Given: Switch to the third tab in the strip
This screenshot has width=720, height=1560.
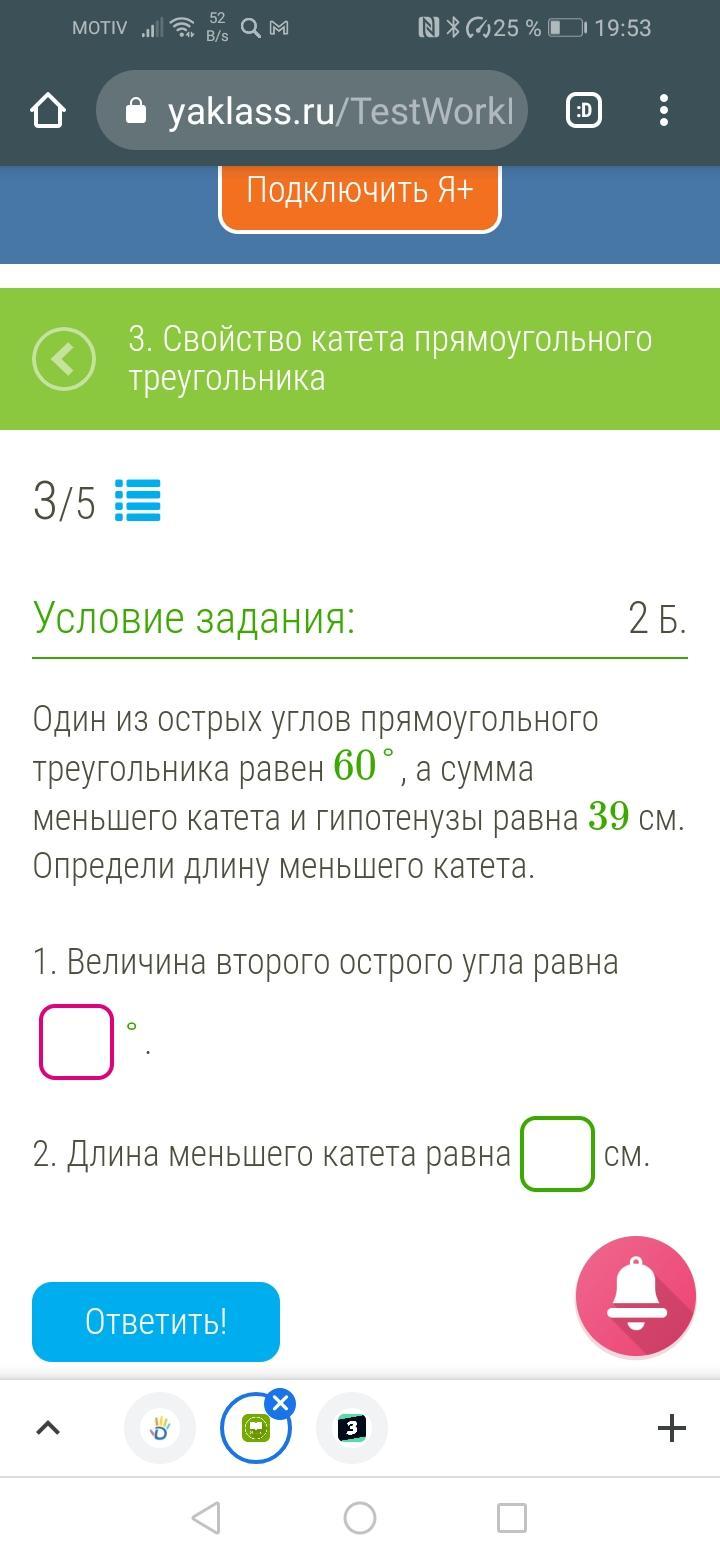Looking at the screenshot, I should click(x=351, y=1428).
